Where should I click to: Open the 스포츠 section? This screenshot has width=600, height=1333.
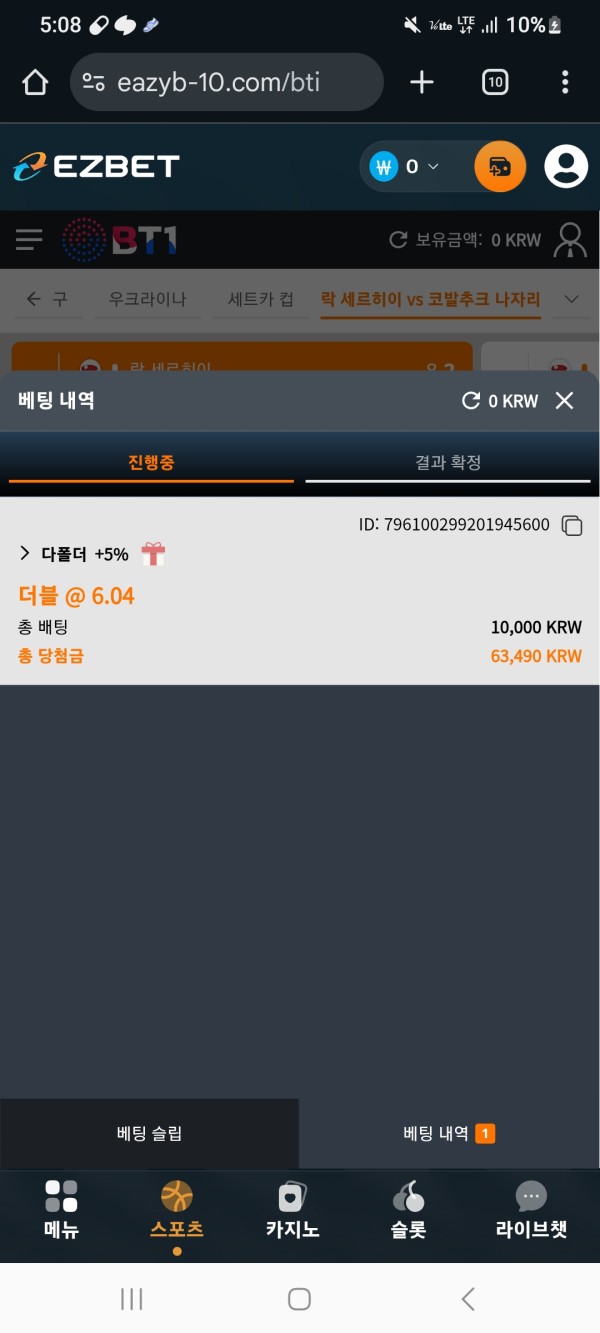tap(177, 1209)
